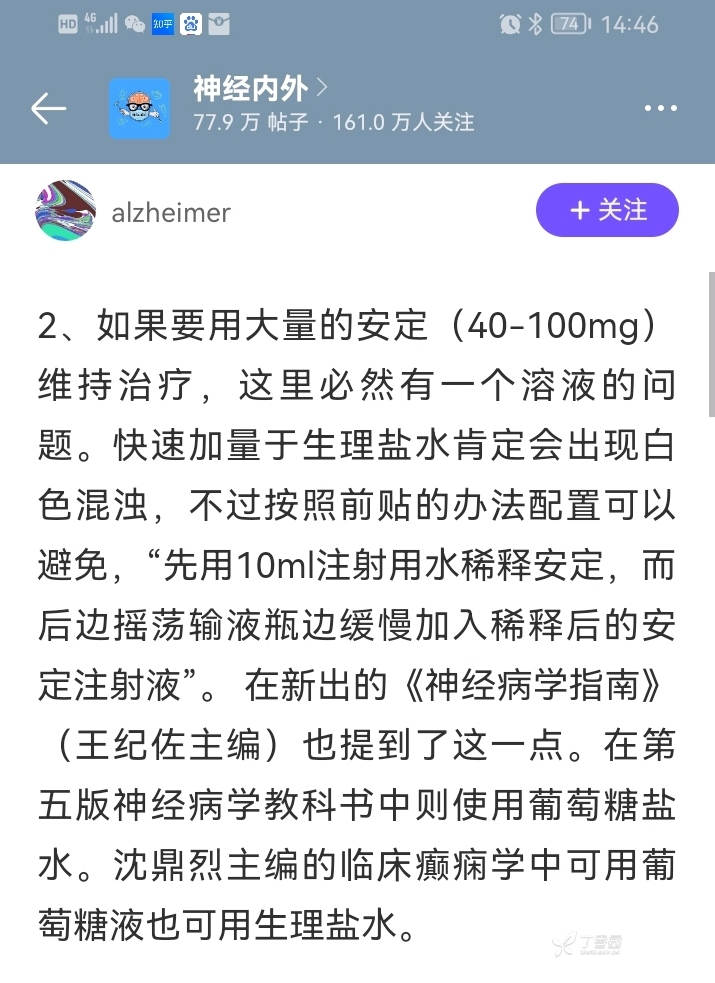Open the three-dot overflow menu
Screen dimensions: 715x983
[x=662, y=108]
